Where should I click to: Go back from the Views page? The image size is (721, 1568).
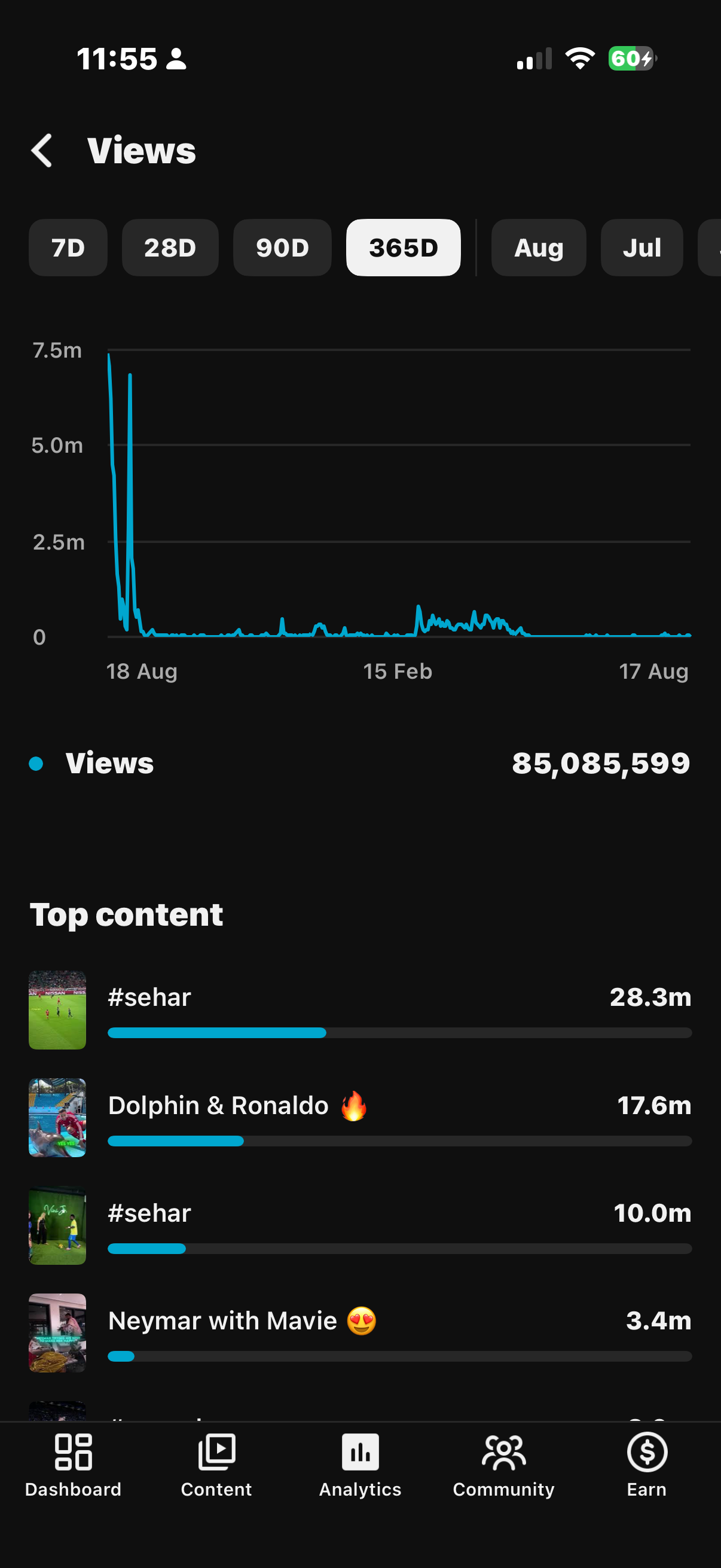(x=42, y=150)
